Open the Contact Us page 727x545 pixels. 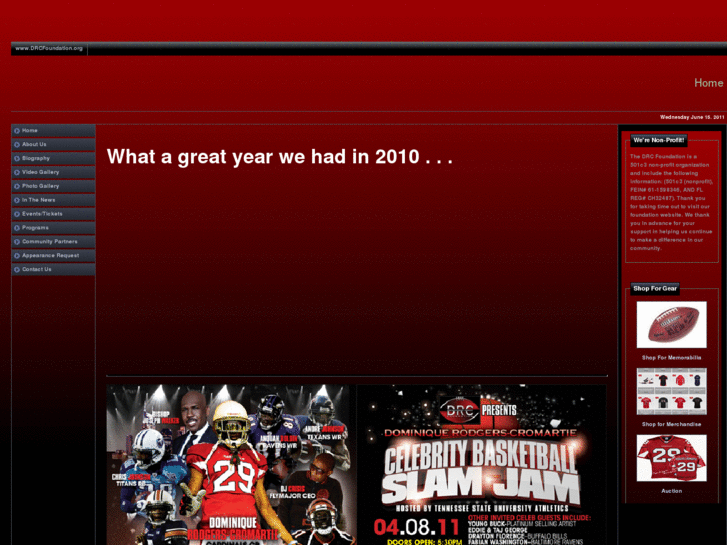[x=36, y=269]
